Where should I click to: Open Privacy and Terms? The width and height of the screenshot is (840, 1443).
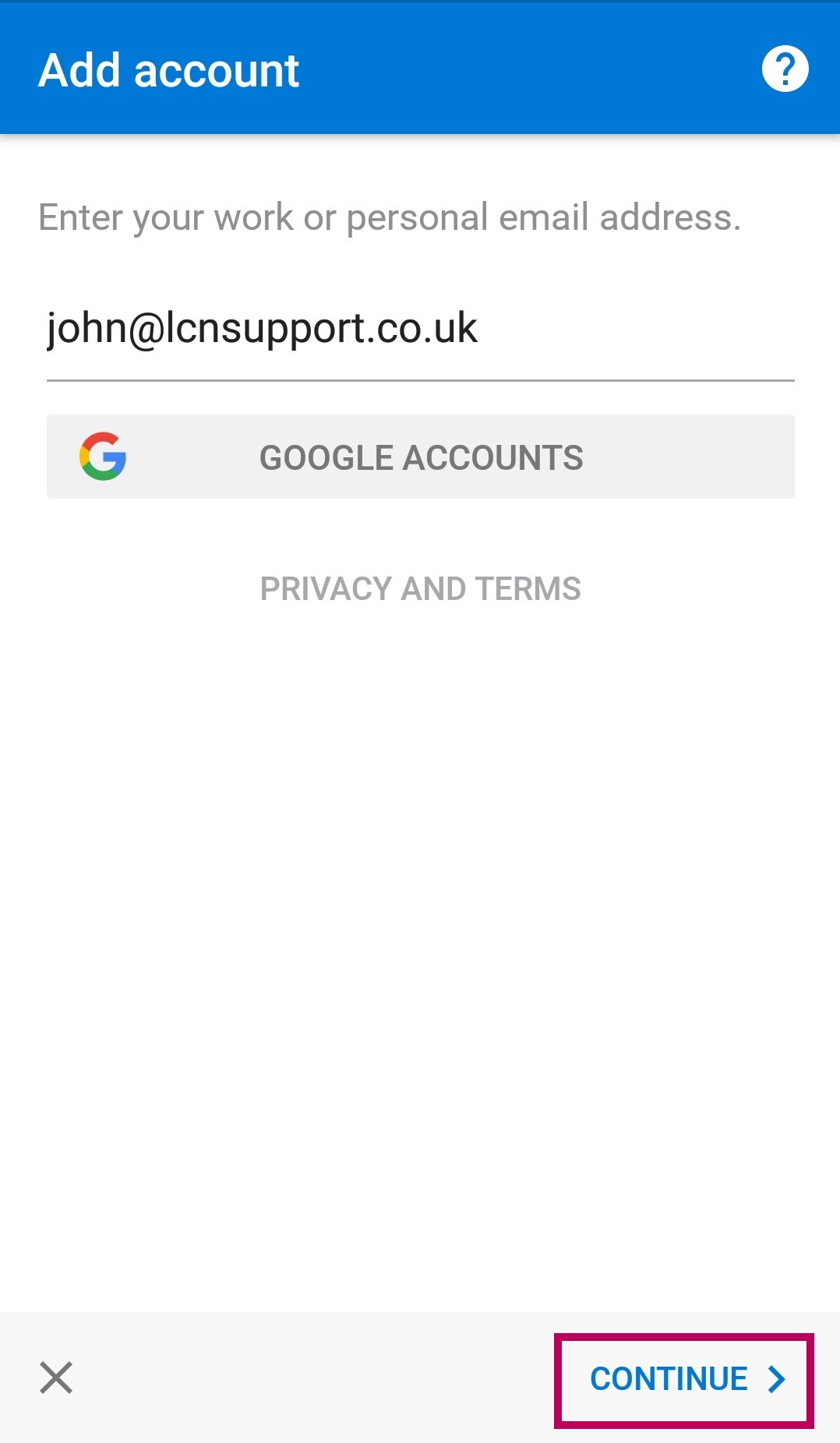point(420,589)
